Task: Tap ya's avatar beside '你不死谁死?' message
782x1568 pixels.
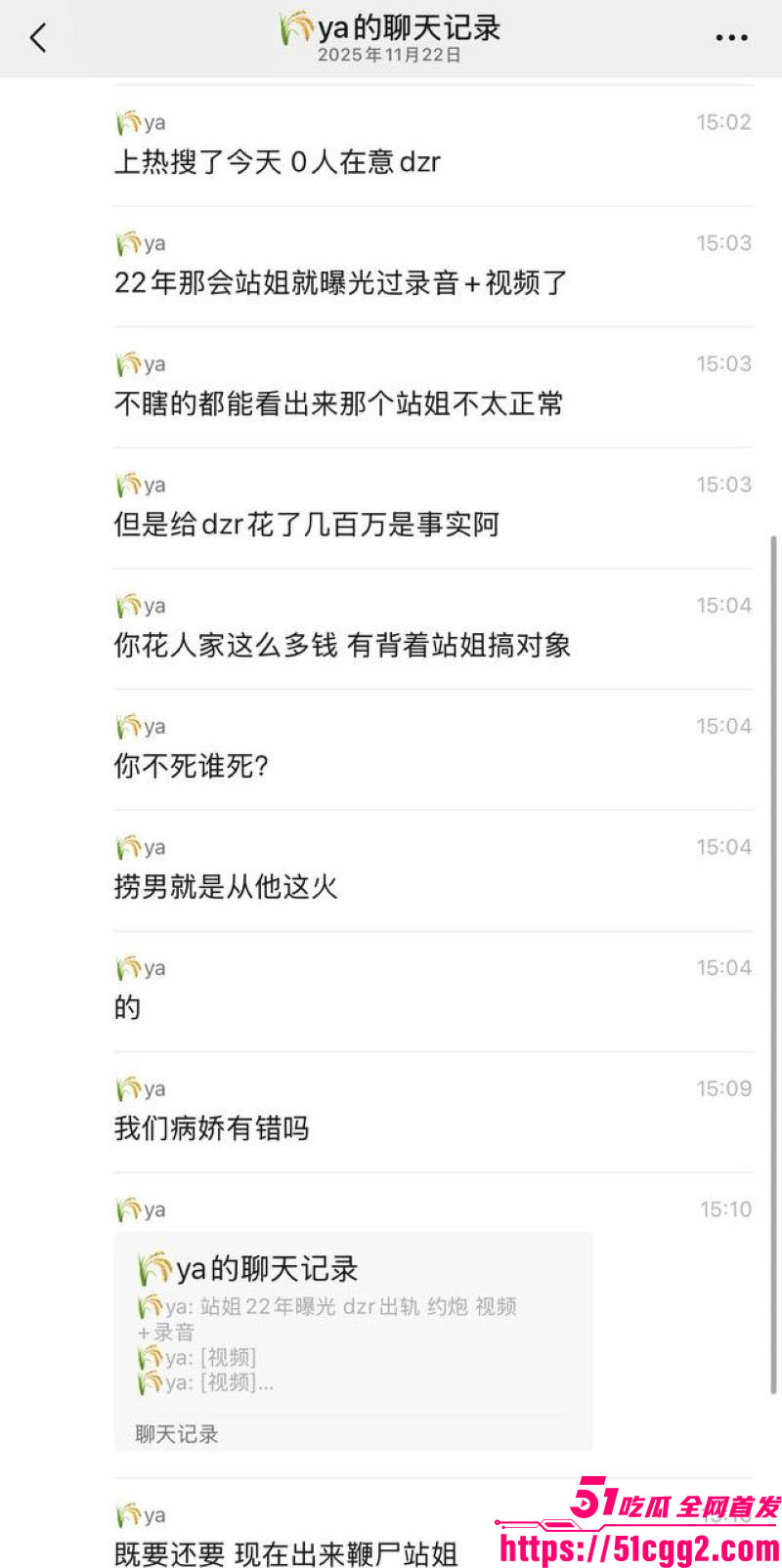Action: click(x=128, y=727)
